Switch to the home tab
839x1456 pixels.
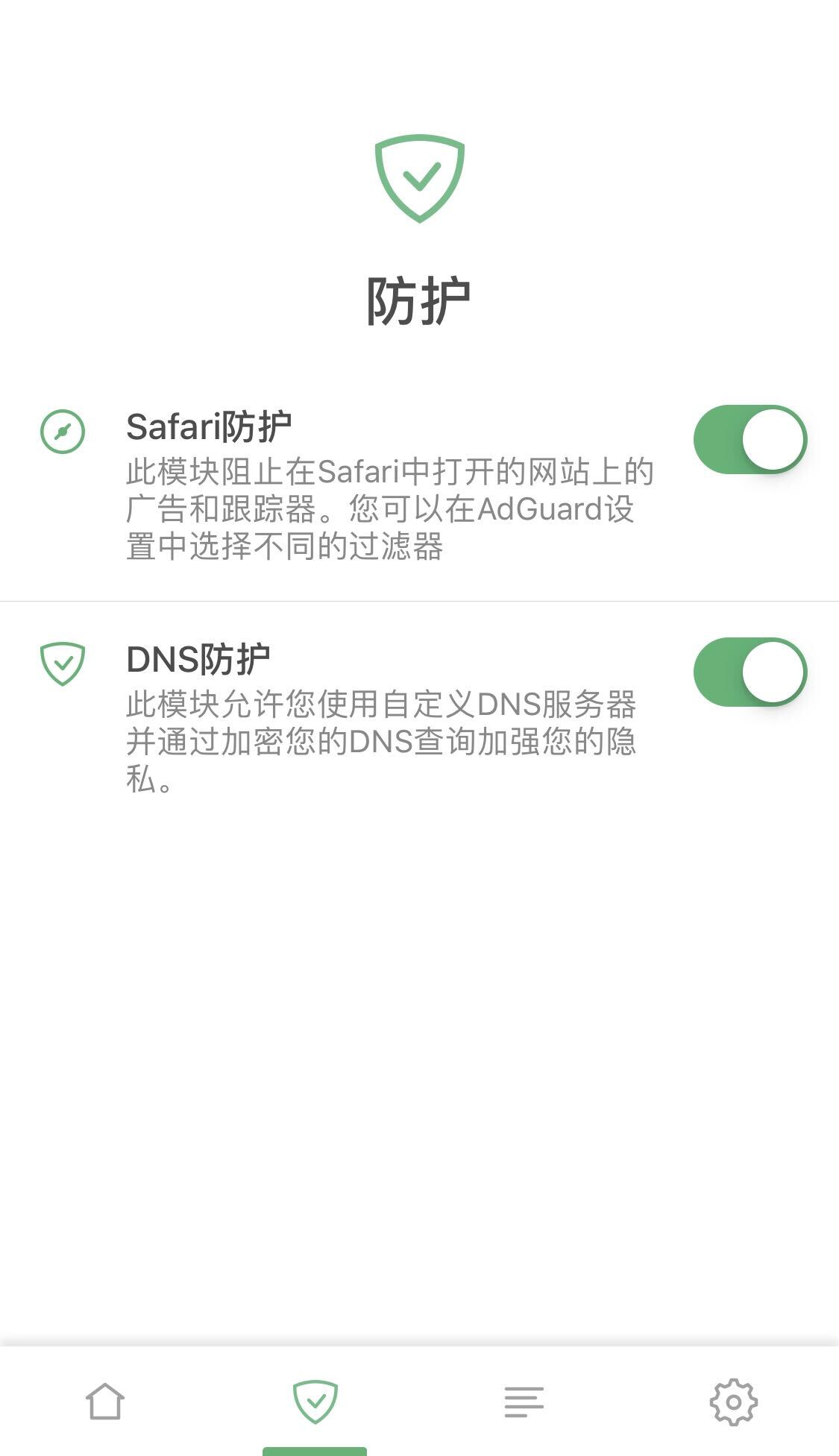[x=105, y=1402]
